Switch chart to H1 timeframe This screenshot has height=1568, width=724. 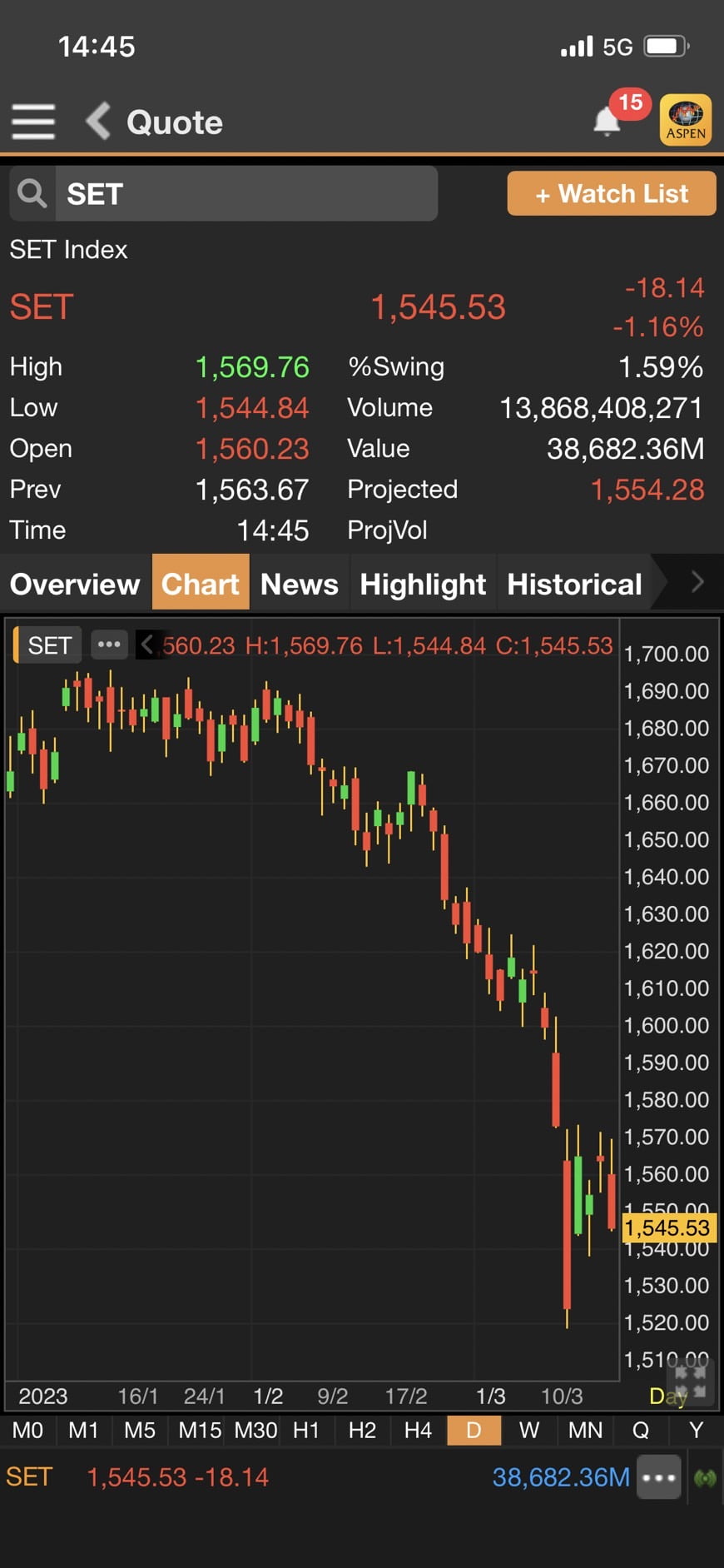pos(305,1431)
